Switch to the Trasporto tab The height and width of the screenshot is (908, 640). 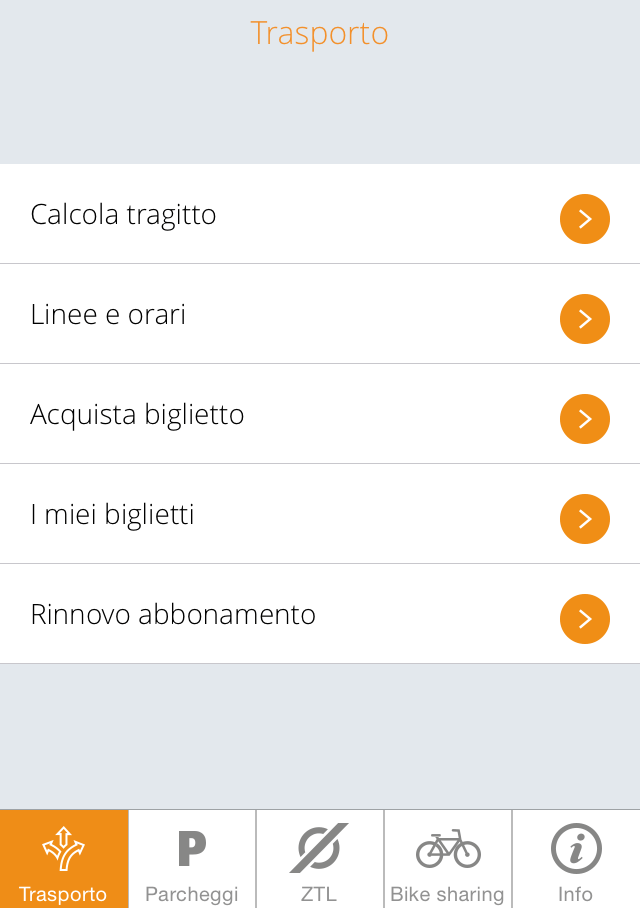(x=64, y=859)
